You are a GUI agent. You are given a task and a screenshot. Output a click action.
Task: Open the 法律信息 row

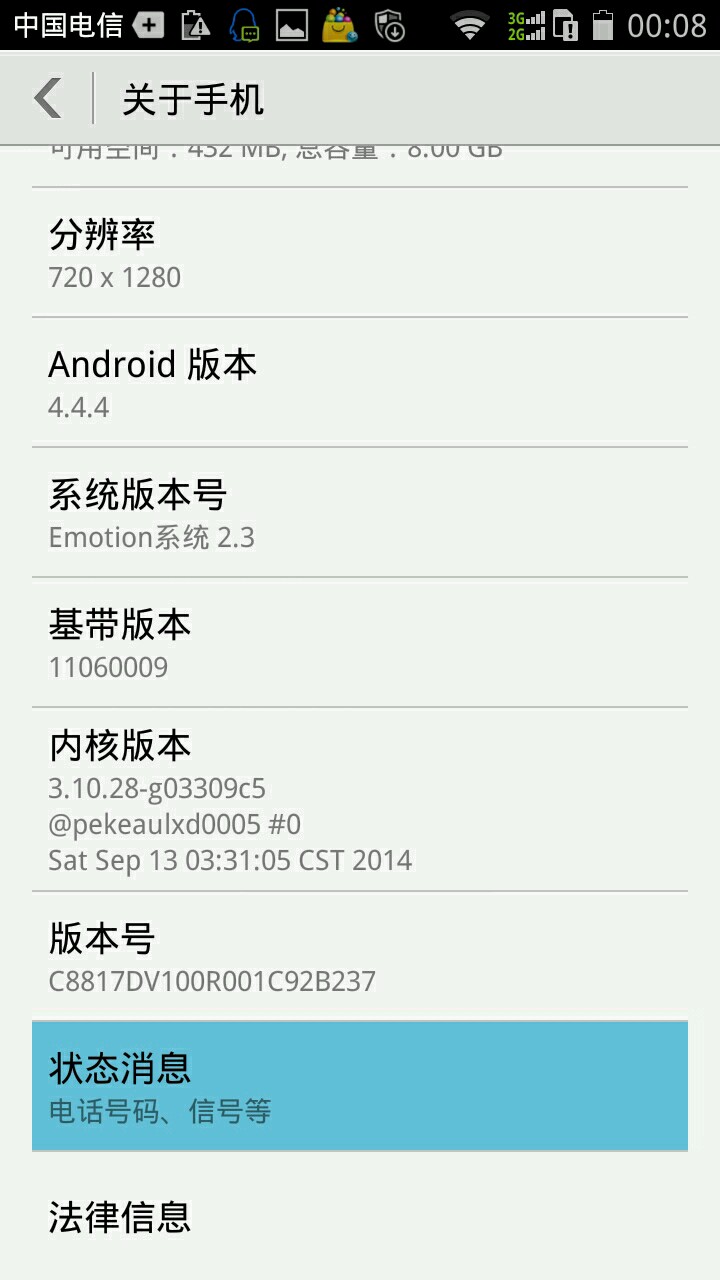coord(360,1218)
